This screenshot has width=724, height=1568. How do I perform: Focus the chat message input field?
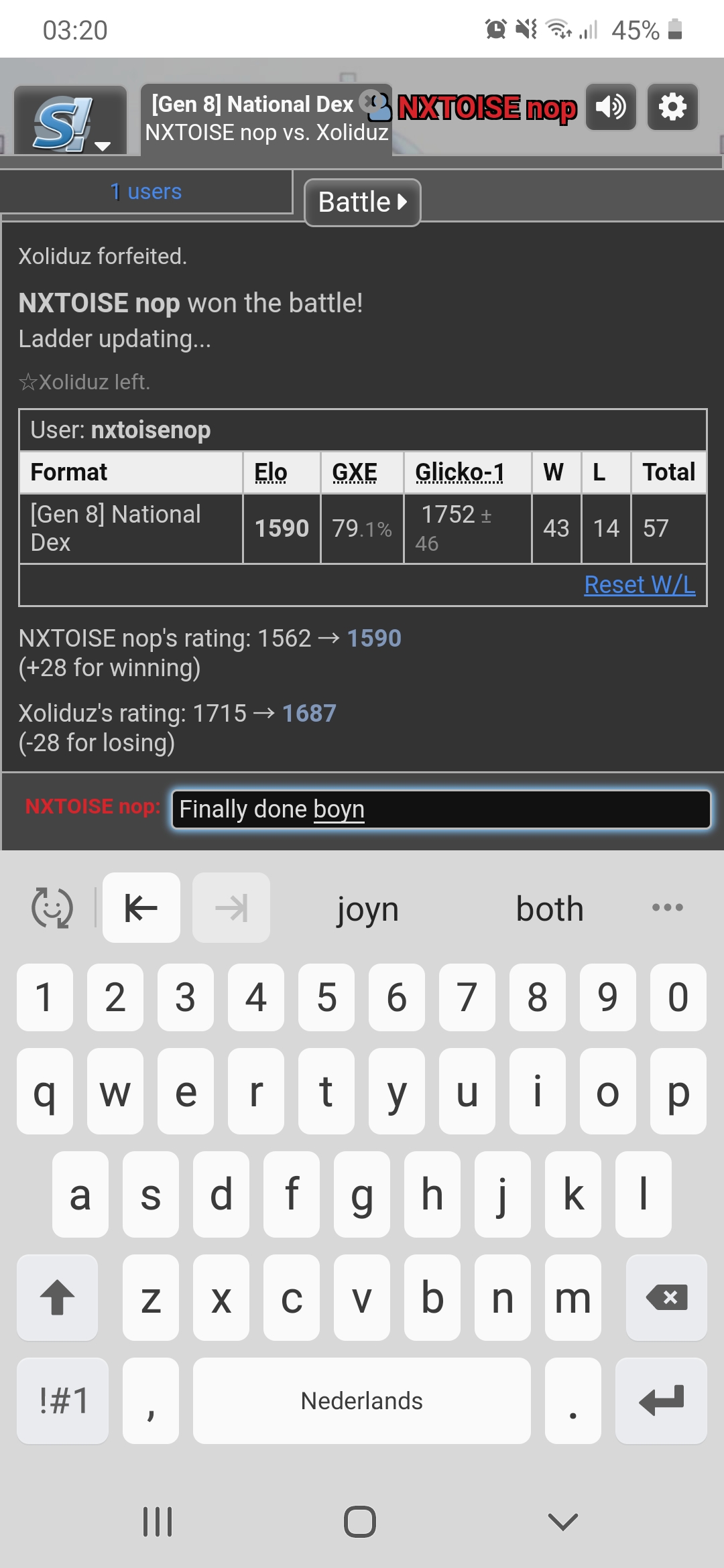tap(441, 809)
